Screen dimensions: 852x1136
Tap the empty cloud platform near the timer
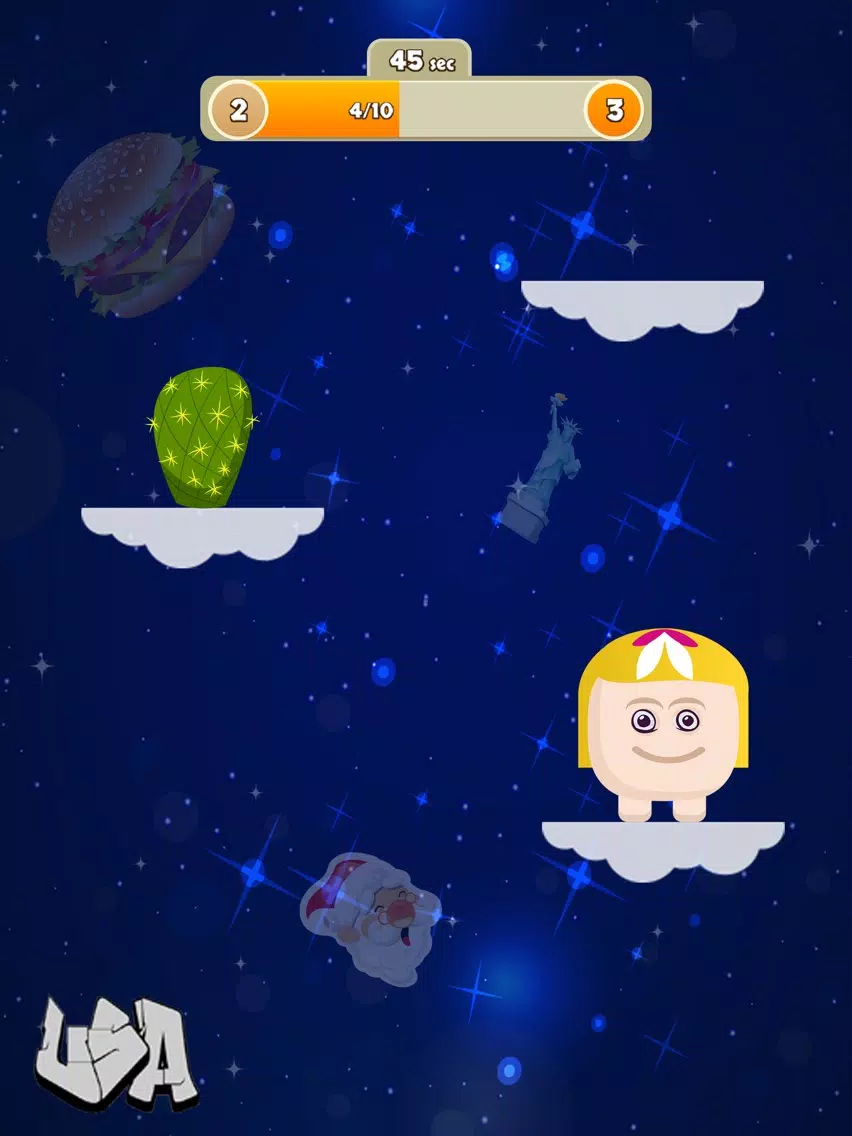(641, 303)
